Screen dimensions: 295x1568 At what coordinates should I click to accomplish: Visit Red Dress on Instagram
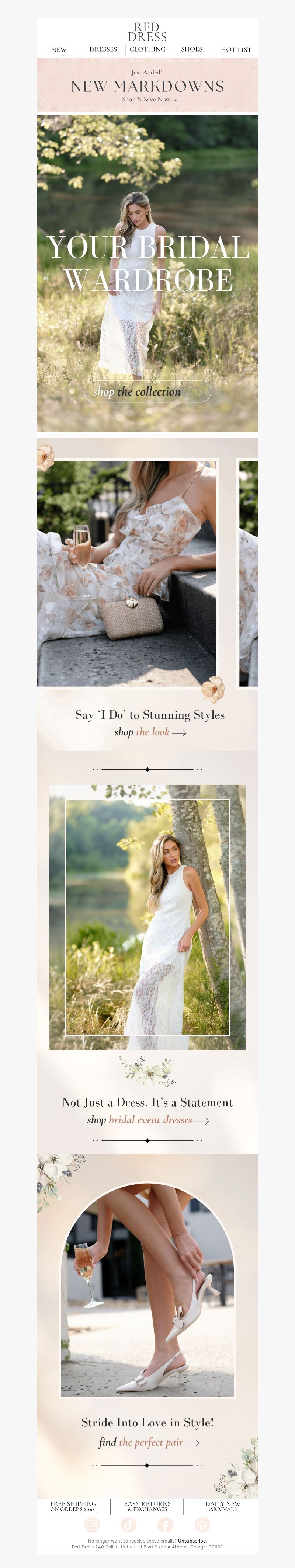click(92, 1525)
